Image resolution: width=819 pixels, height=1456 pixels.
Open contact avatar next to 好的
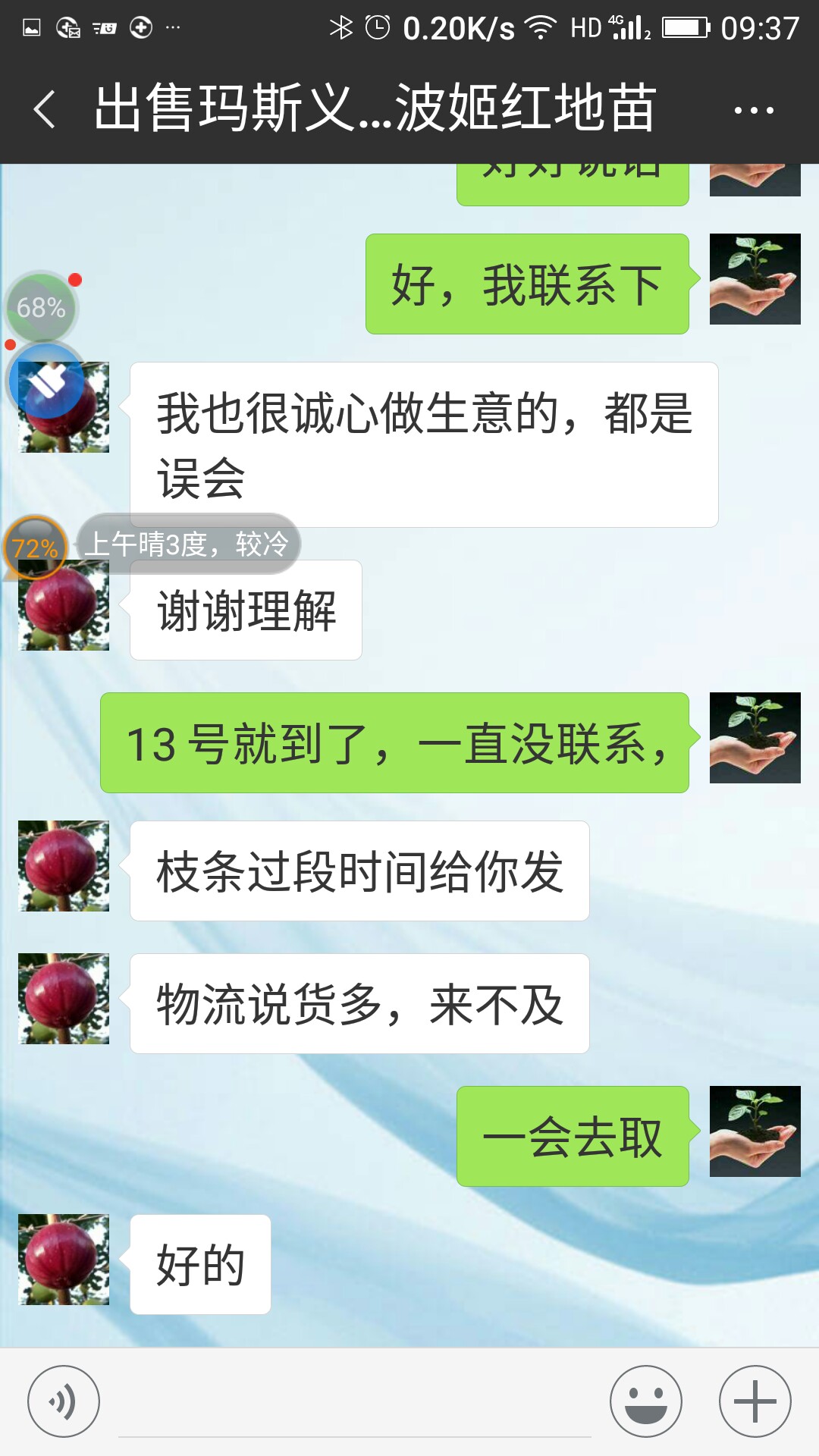click(64, 1260)
